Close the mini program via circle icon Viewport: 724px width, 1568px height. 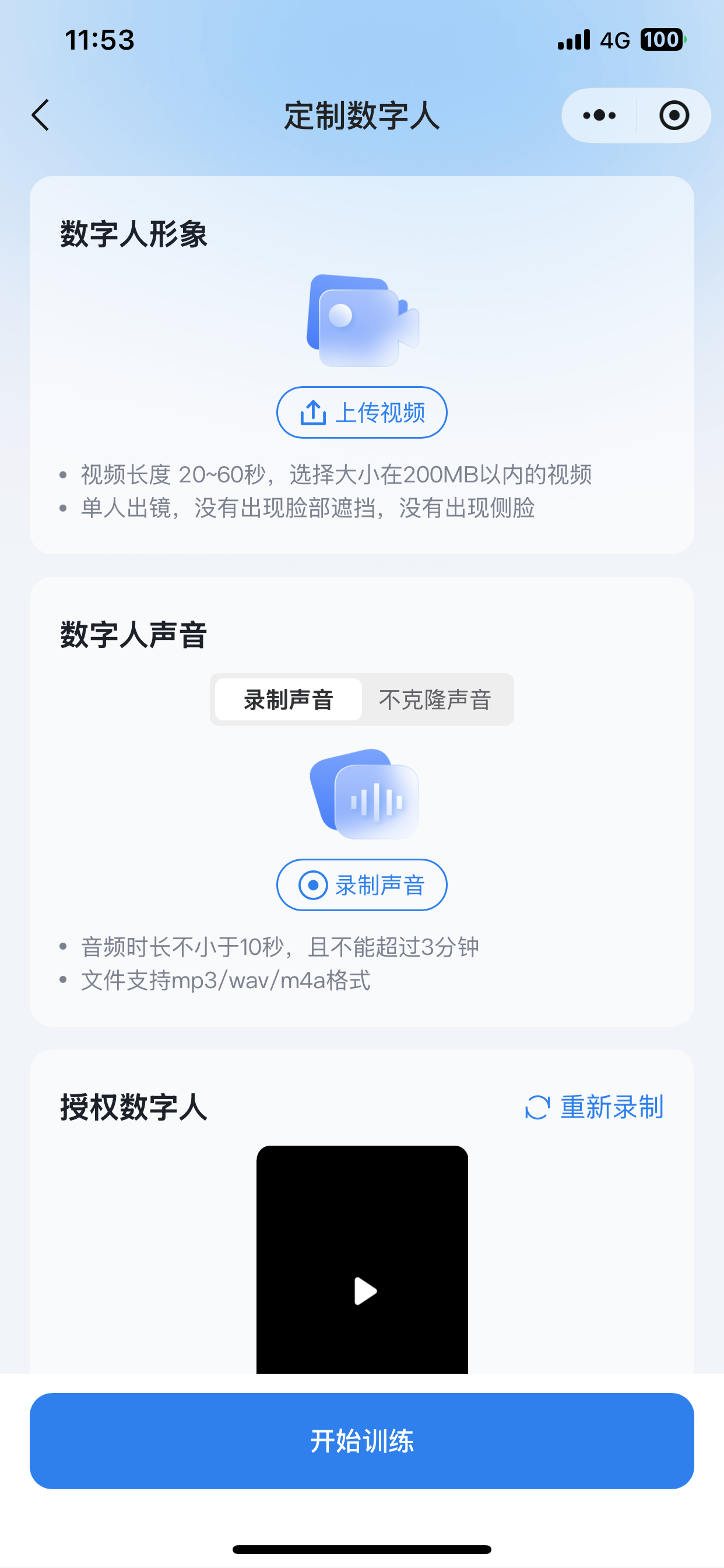pyautogui.click(x=674, y=115)
